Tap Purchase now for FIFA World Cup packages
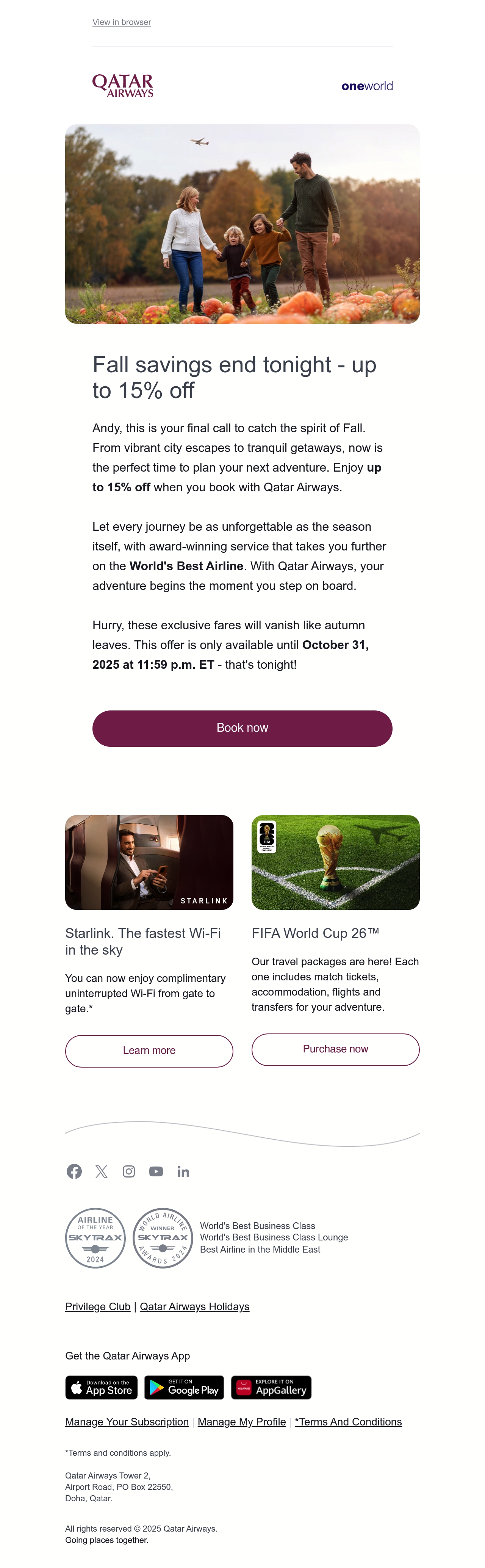Viewport: 485px width, 1568px height. click(x=335, y=1049)
